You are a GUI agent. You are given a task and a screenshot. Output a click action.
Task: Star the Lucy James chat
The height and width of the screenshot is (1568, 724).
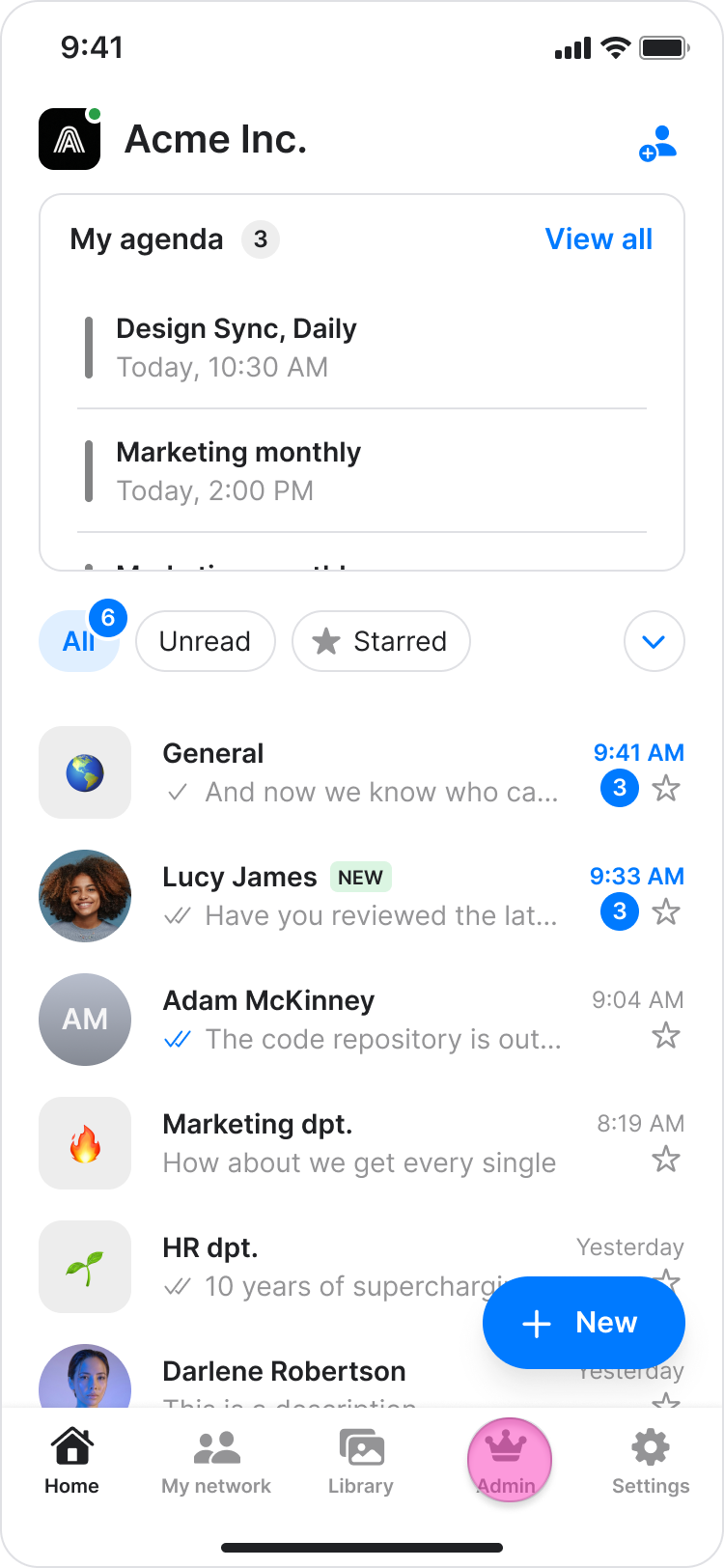666,912
